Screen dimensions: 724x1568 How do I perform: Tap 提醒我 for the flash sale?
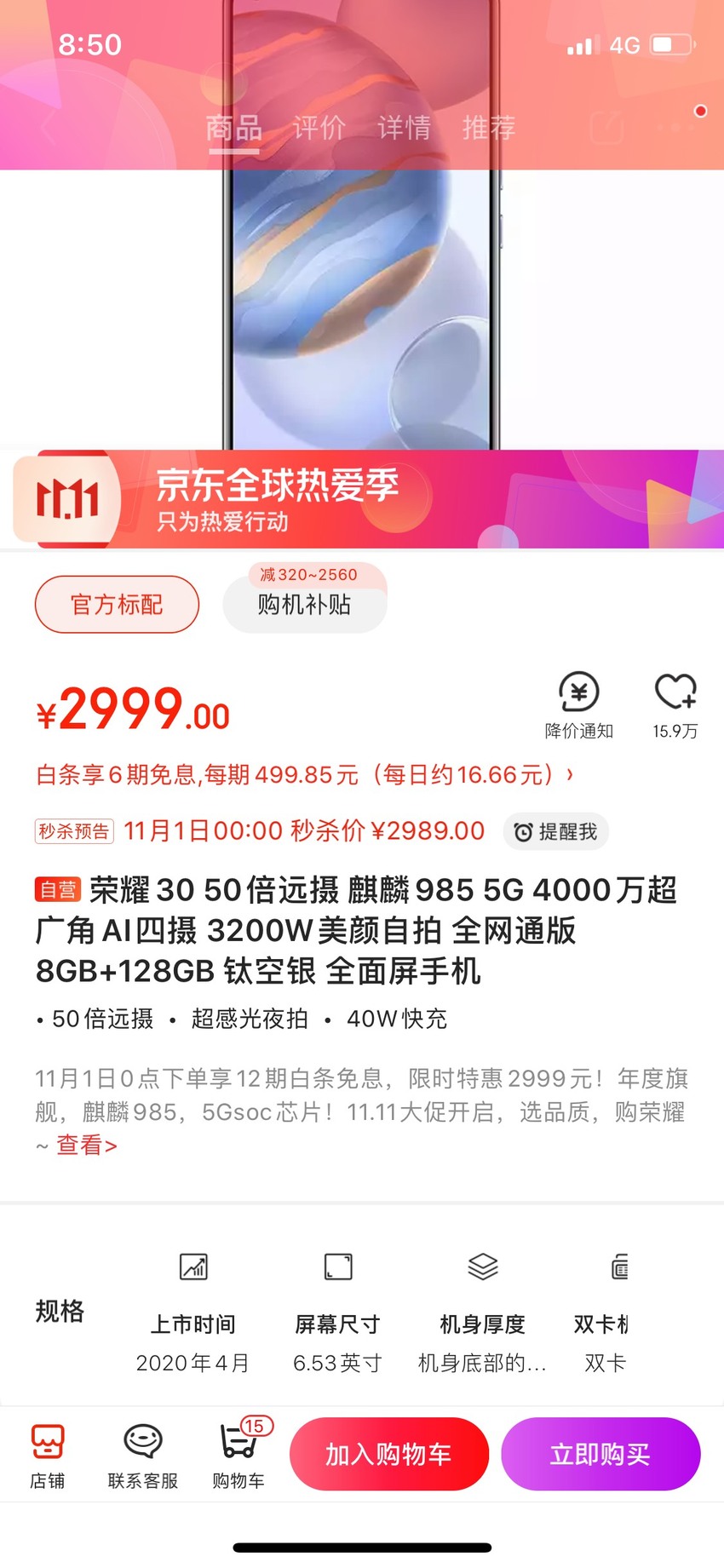(x=556, y=831)
